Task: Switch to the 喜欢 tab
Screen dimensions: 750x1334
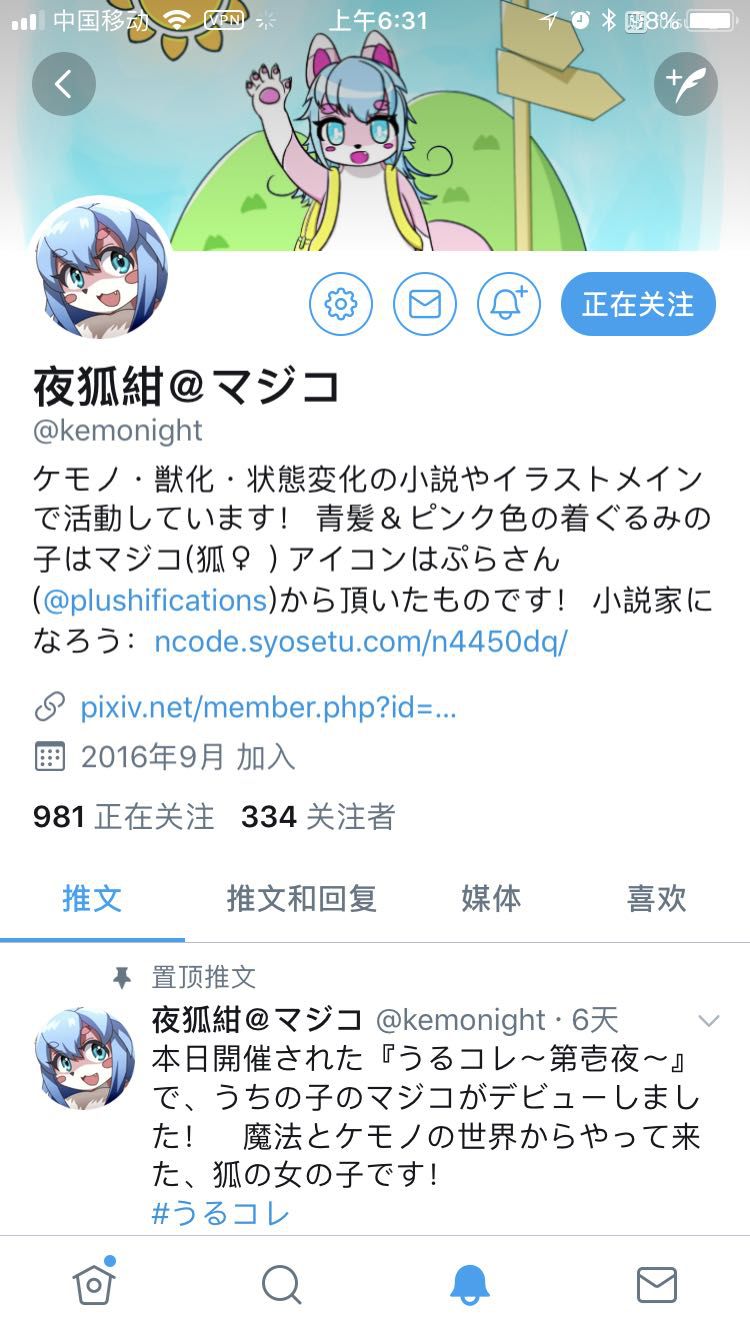Action: (x=656, y=898)
